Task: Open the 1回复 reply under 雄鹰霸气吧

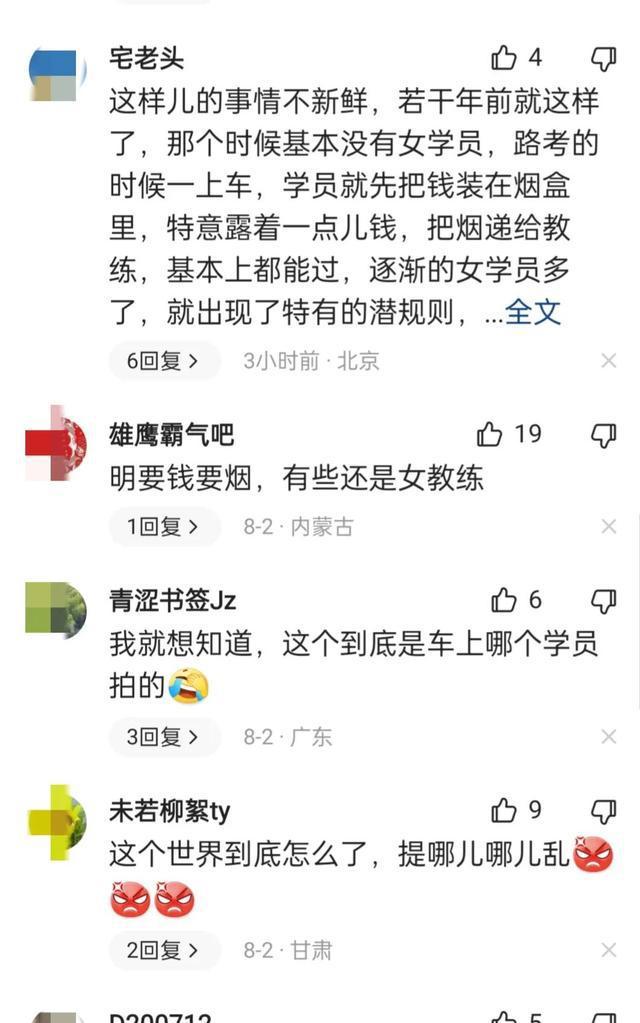Action: [164, 527]
